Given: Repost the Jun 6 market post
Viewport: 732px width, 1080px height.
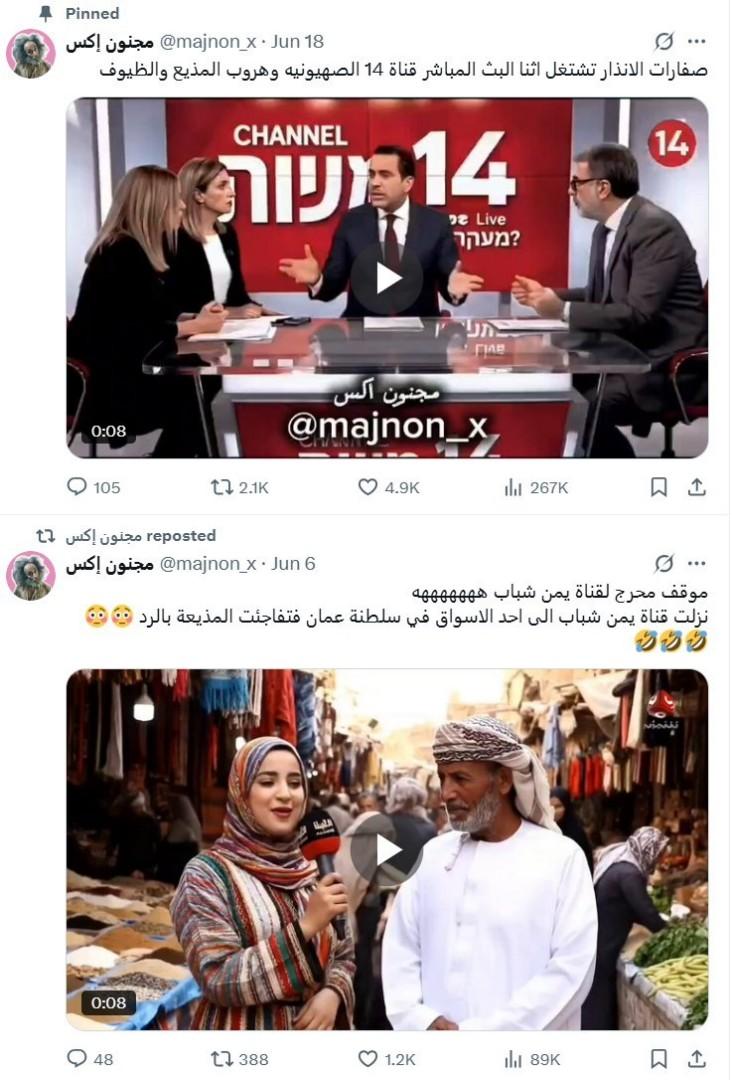Looking at the screenshot, I should (222, 1059).
